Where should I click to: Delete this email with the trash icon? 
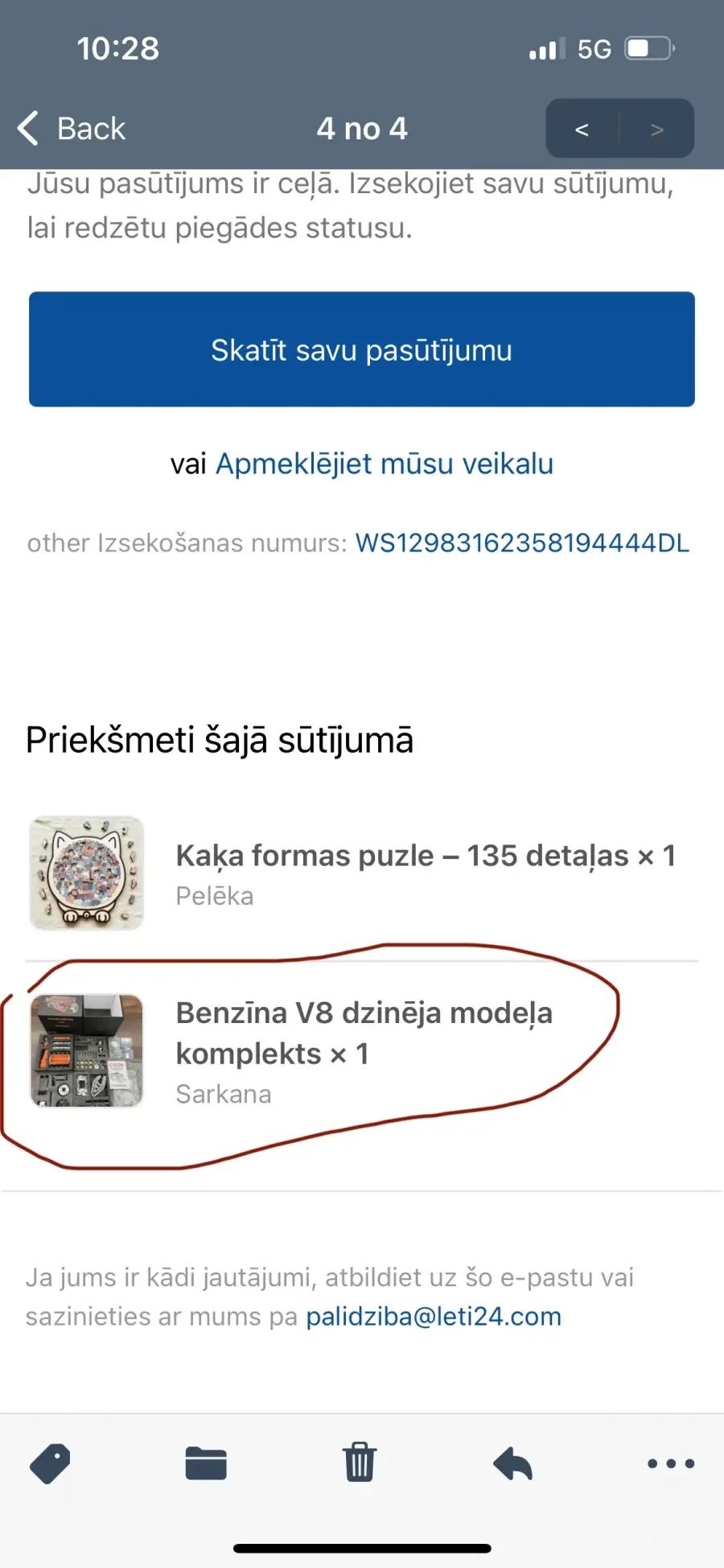click(x=360, y=1463)
